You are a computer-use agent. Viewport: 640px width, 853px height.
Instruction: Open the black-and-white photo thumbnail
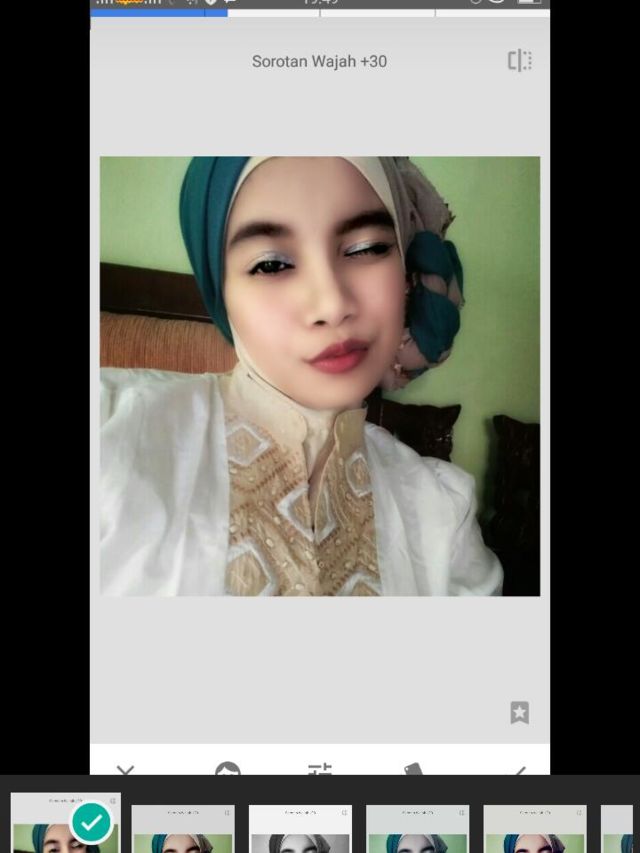tap(300, 829)
